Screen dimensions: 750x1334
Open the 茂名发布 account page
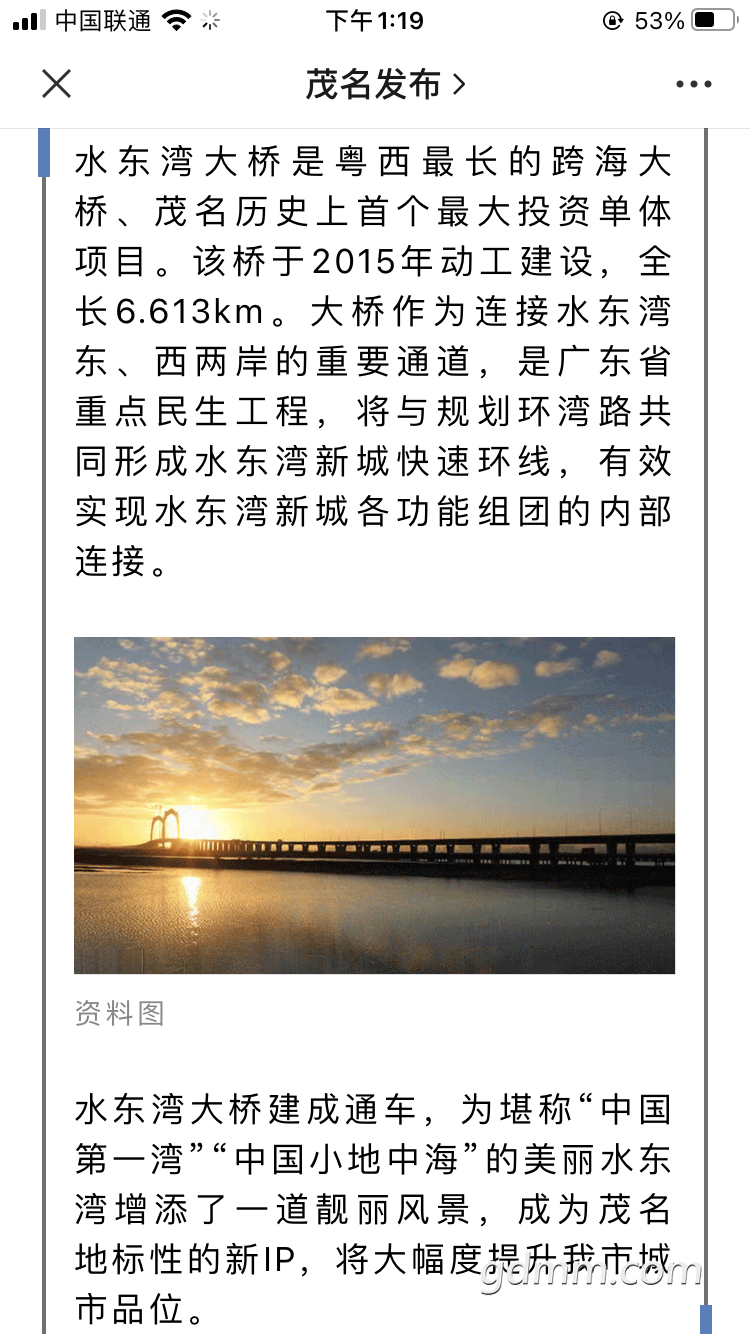tap(385, 85)
